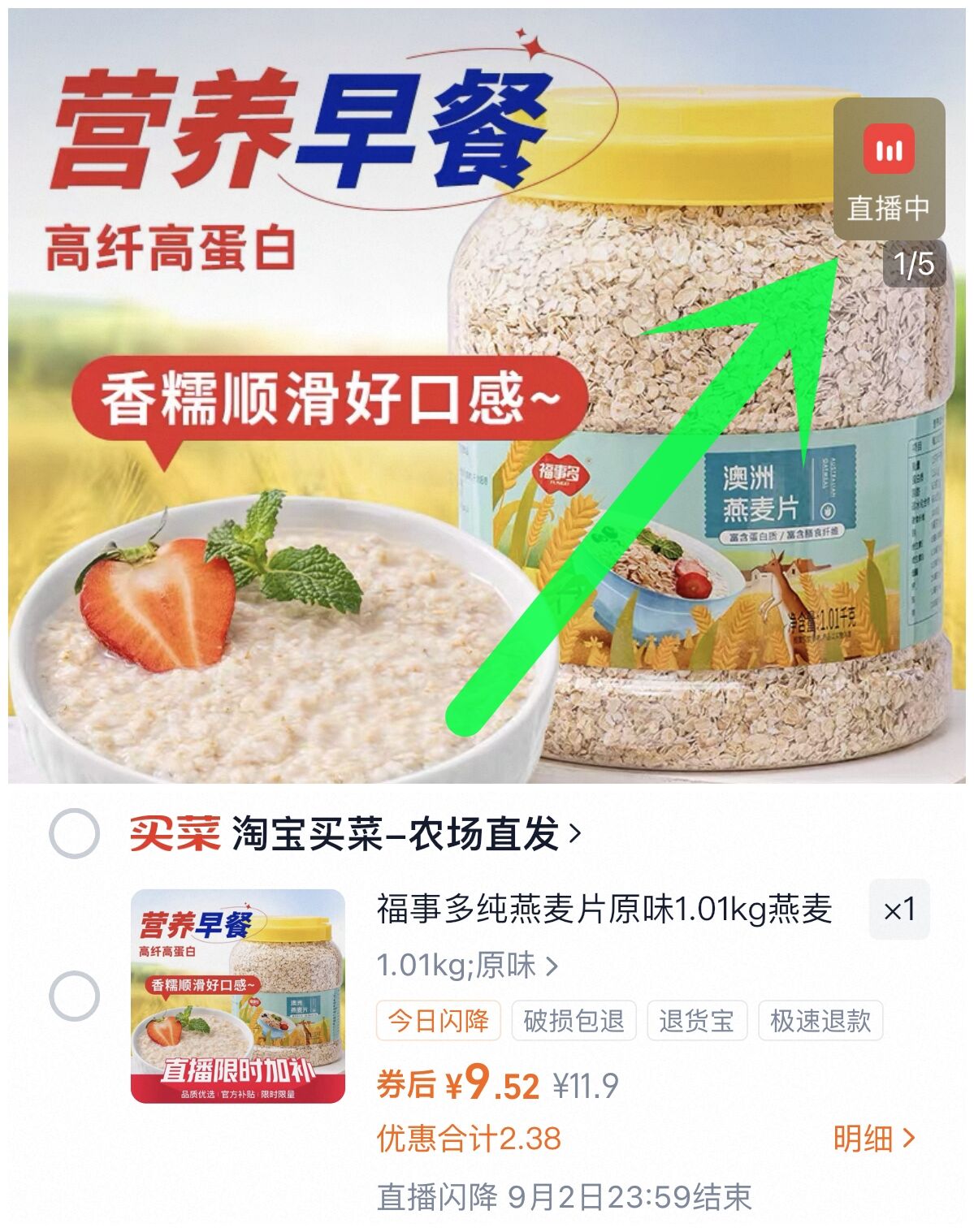The image size is (974, 1232).
Task: Click the 破损包退 service badge
Action: [573, 1024]
